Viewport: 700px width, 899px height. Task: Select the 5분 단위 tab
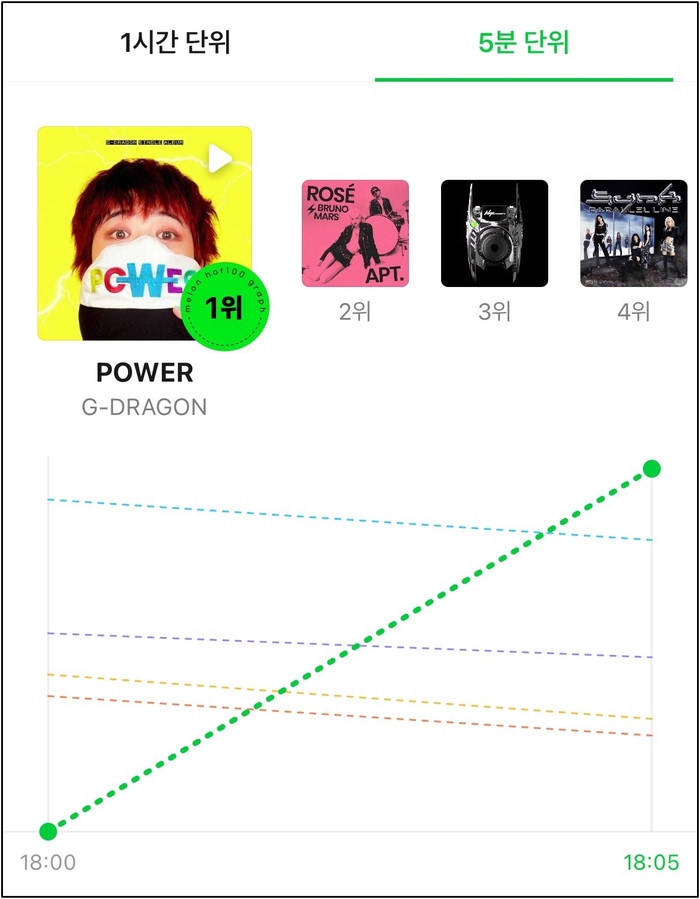(x=523, y=43)
